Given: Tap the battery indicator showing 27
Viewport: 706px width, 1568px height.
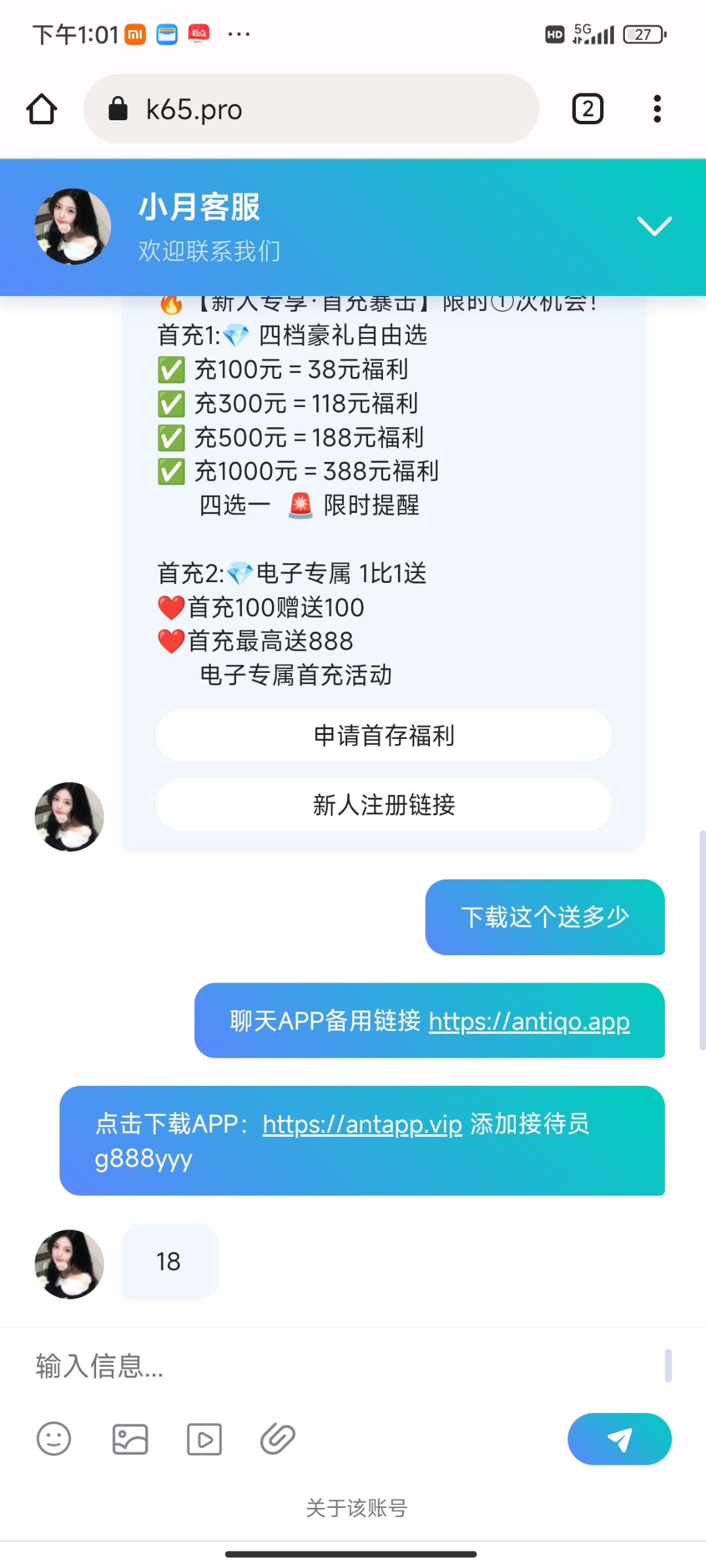Looking at the screenshot, I should pyautogui.click(x=643, y=34).
